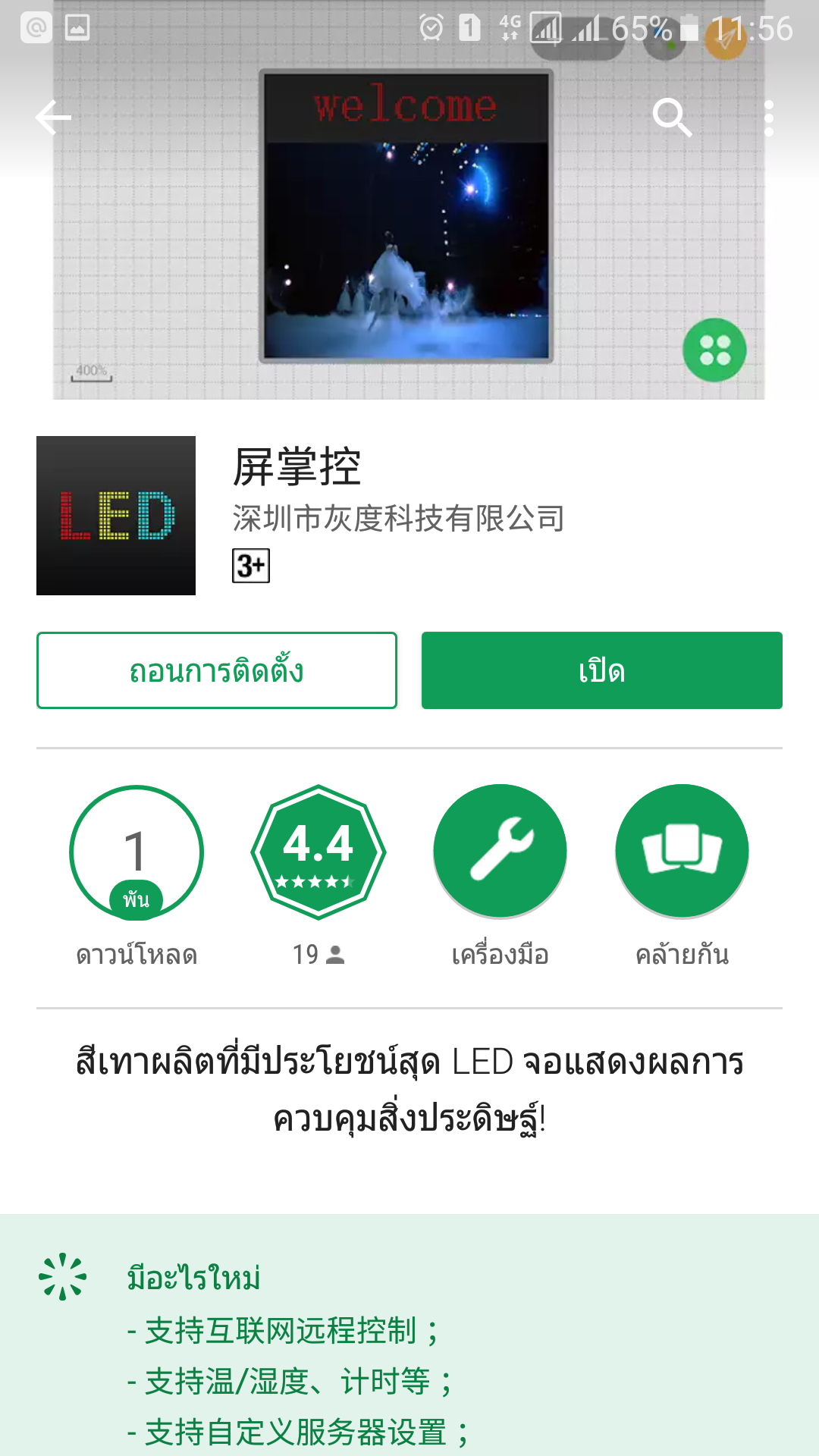The height and width of the screenshot is (1456, 819).
Task: Open the welcome LED preview image
Action: [x=406, y=216]
